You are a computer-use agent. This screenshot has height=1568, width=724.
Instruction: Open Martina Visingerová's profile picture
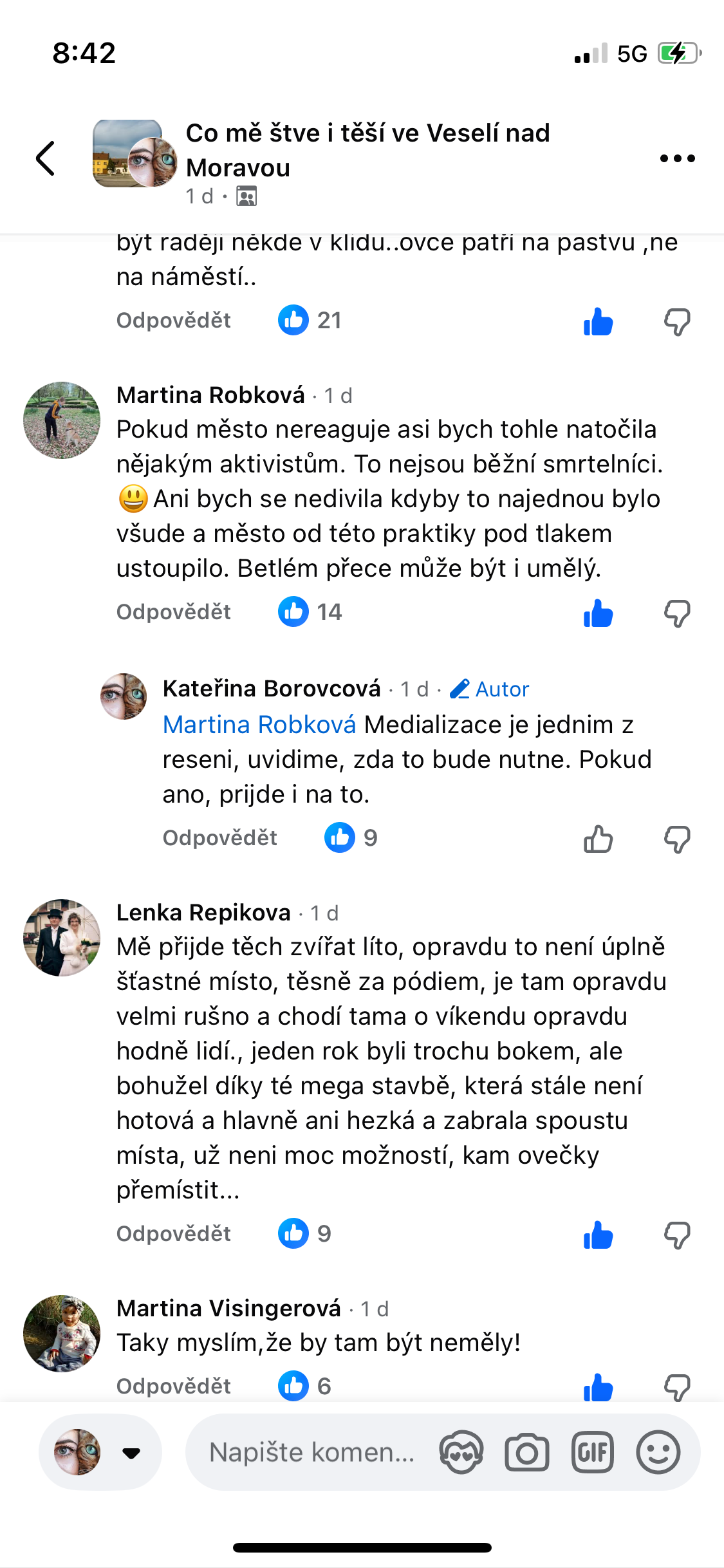62,1333
